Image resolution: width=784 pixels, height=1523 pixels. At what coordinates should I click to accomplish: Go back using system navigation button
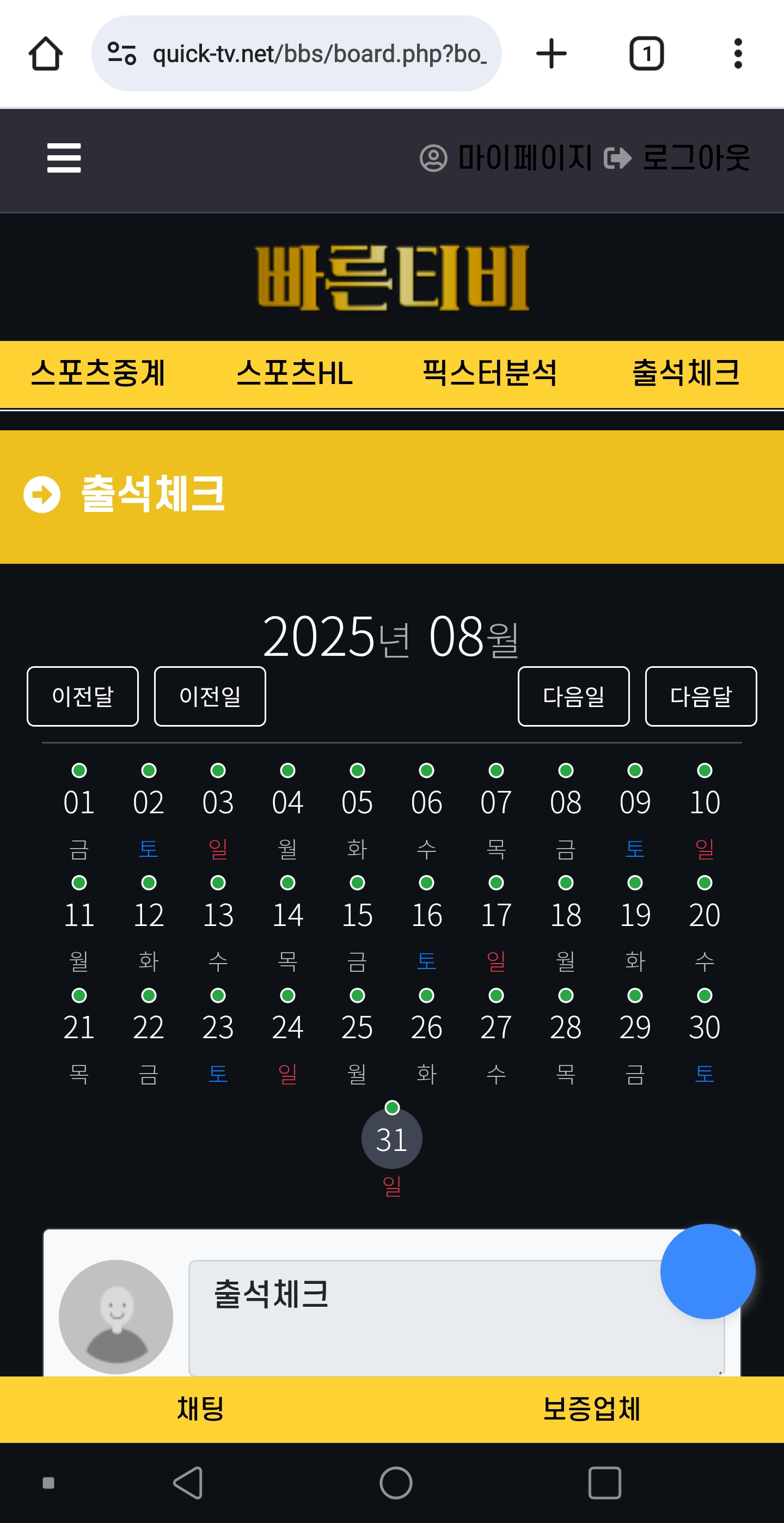188,1482
